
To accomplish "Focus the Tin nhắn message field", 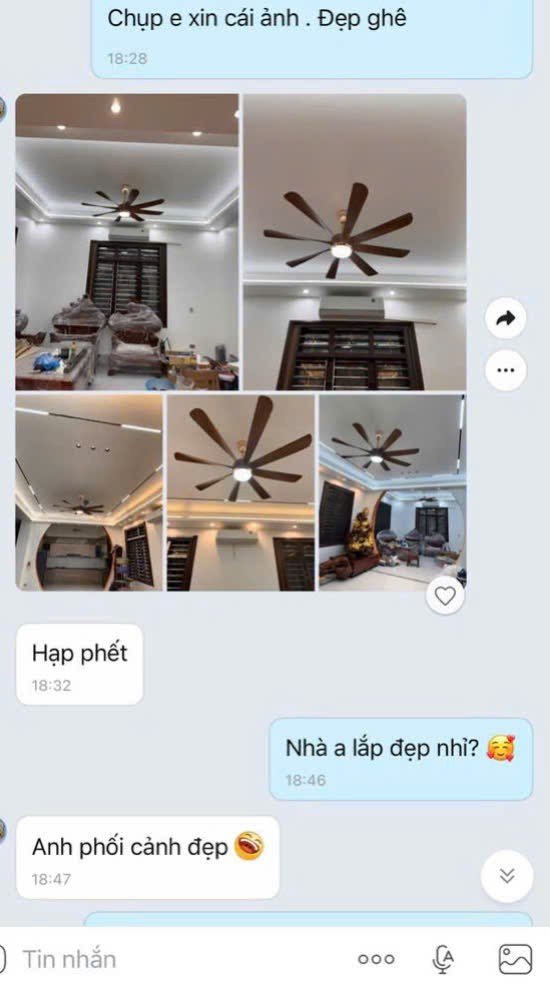I will (x=172, y=959).
